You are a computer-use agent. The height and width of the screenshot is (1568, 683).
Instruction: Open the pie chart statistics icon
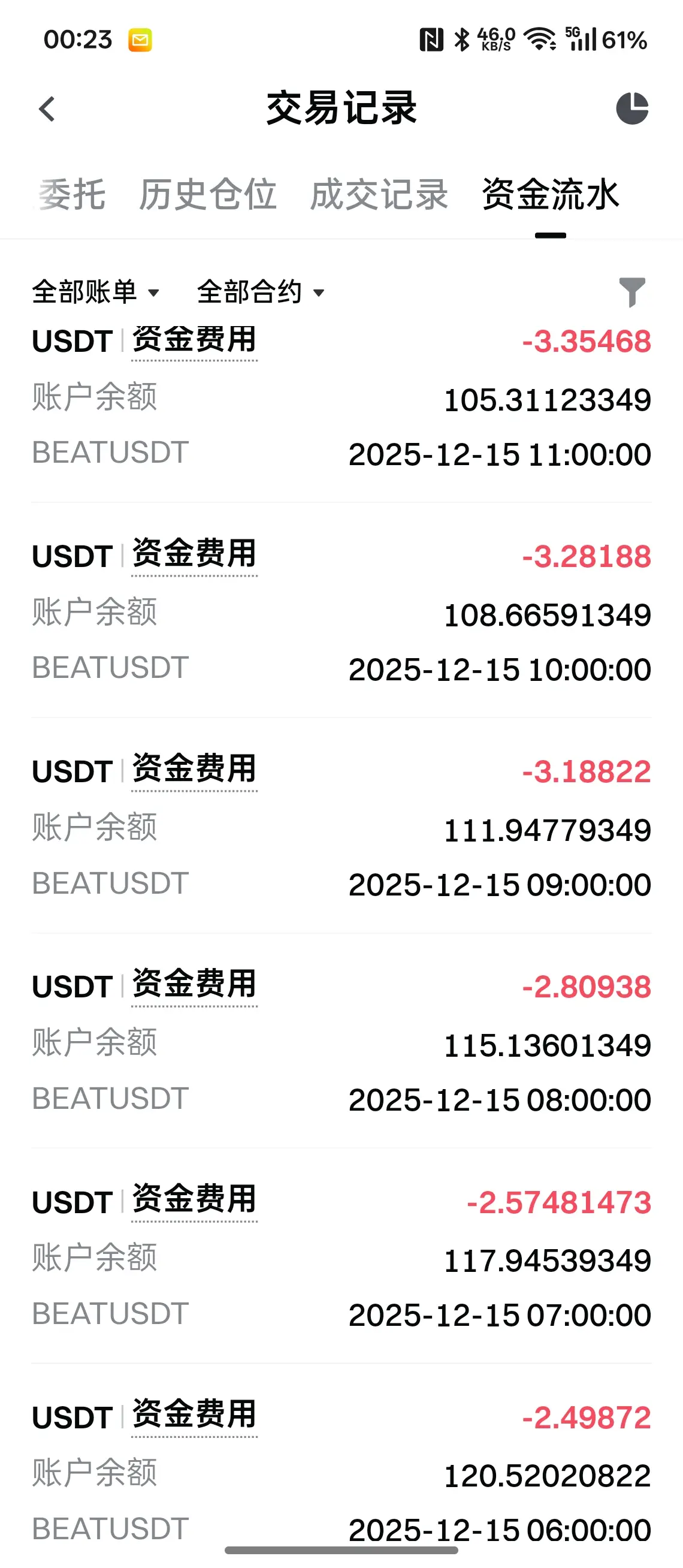[632, 109]
